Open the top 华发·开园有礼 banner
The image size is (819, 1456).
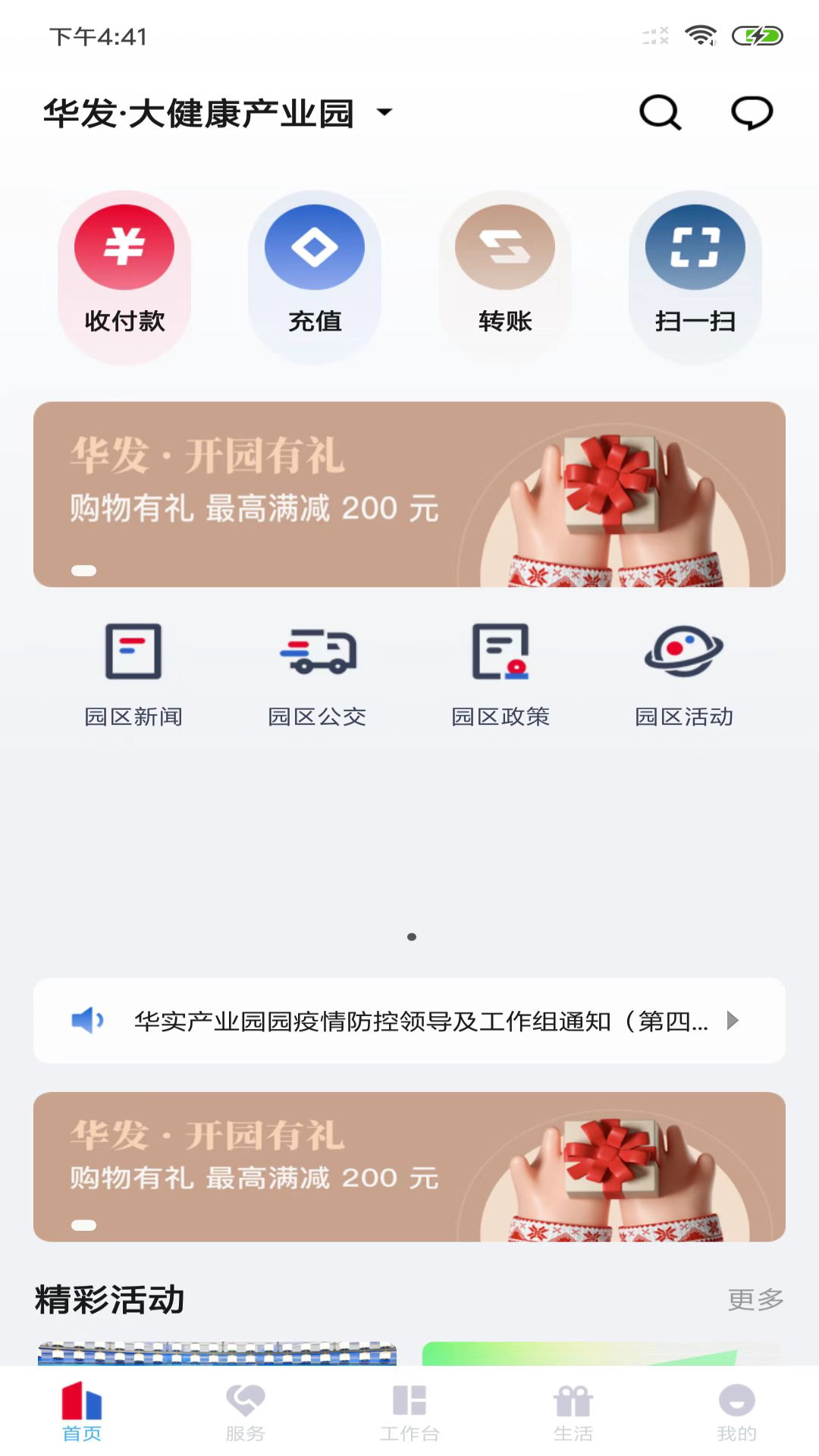coord(409,494)
